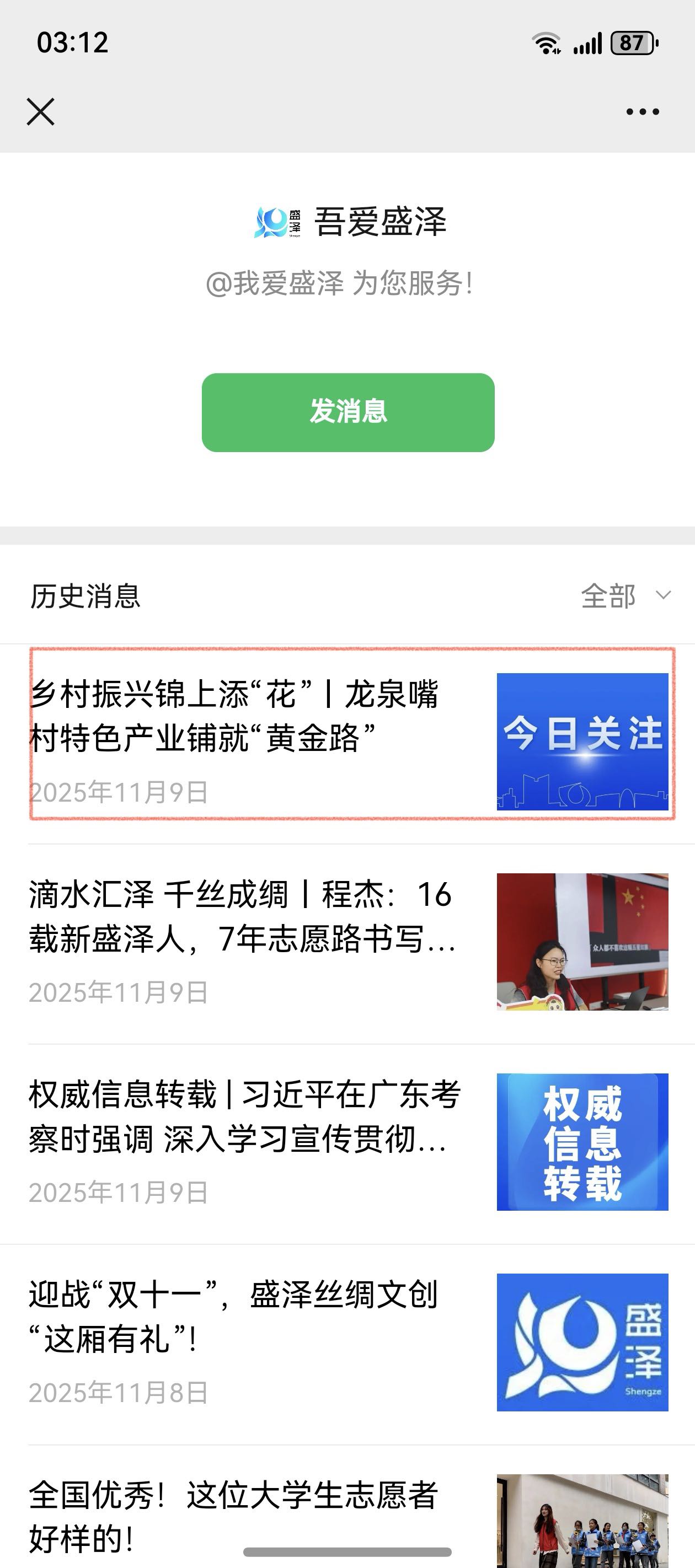695x1568 pixels.
Task: Open the article 乡村振兴锦上添“花”
Action: pyautogui.click(x=244, y=717)
